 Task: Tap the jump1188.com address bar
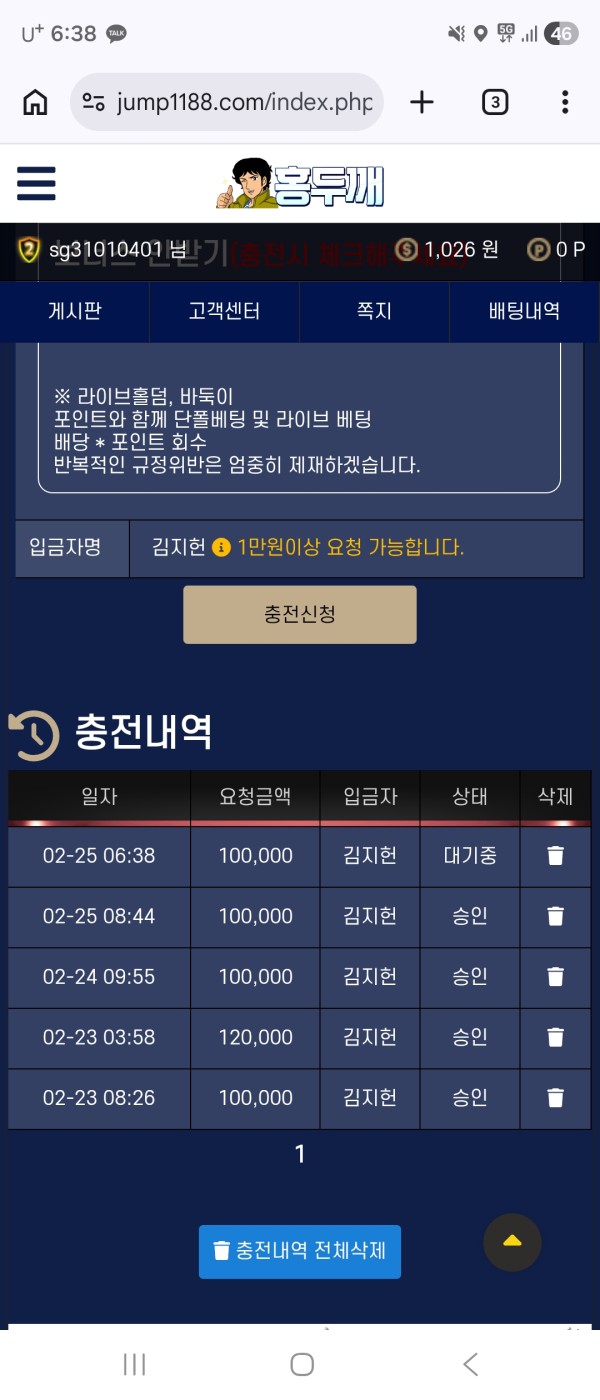pos(228,102)
